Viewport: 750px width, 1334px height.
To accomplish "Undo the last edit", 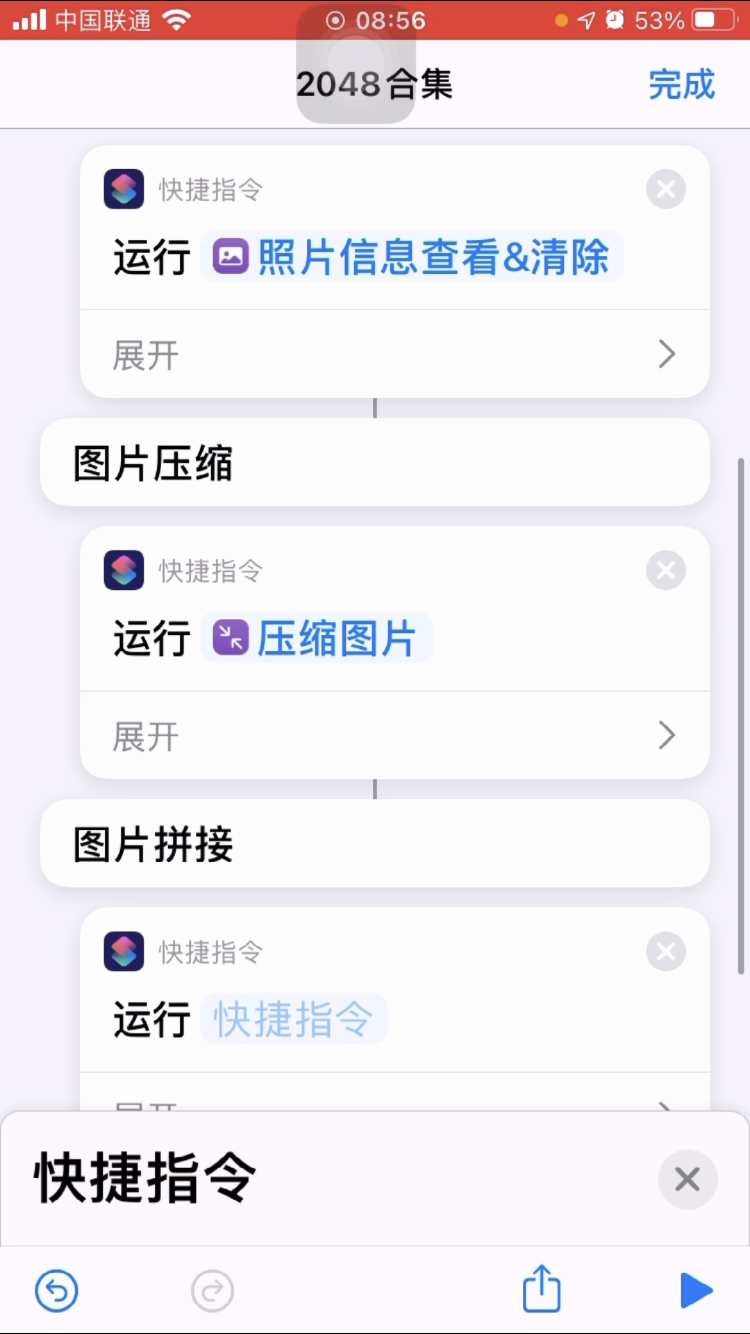I will point(57,1291).
